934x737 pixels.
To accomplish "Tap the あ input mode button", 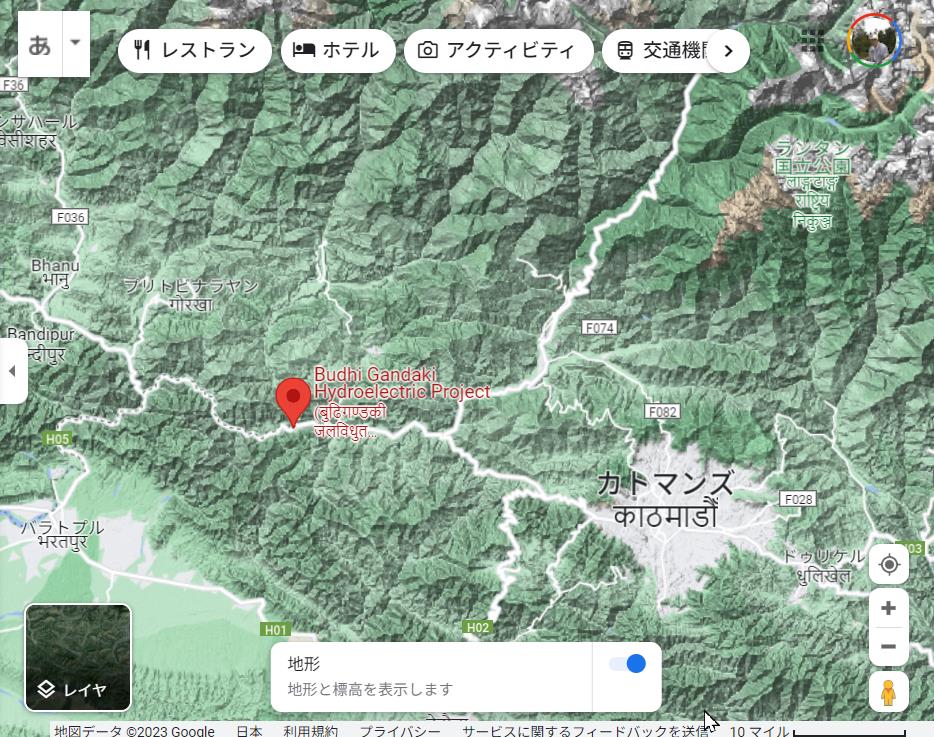I will point(40,44).
